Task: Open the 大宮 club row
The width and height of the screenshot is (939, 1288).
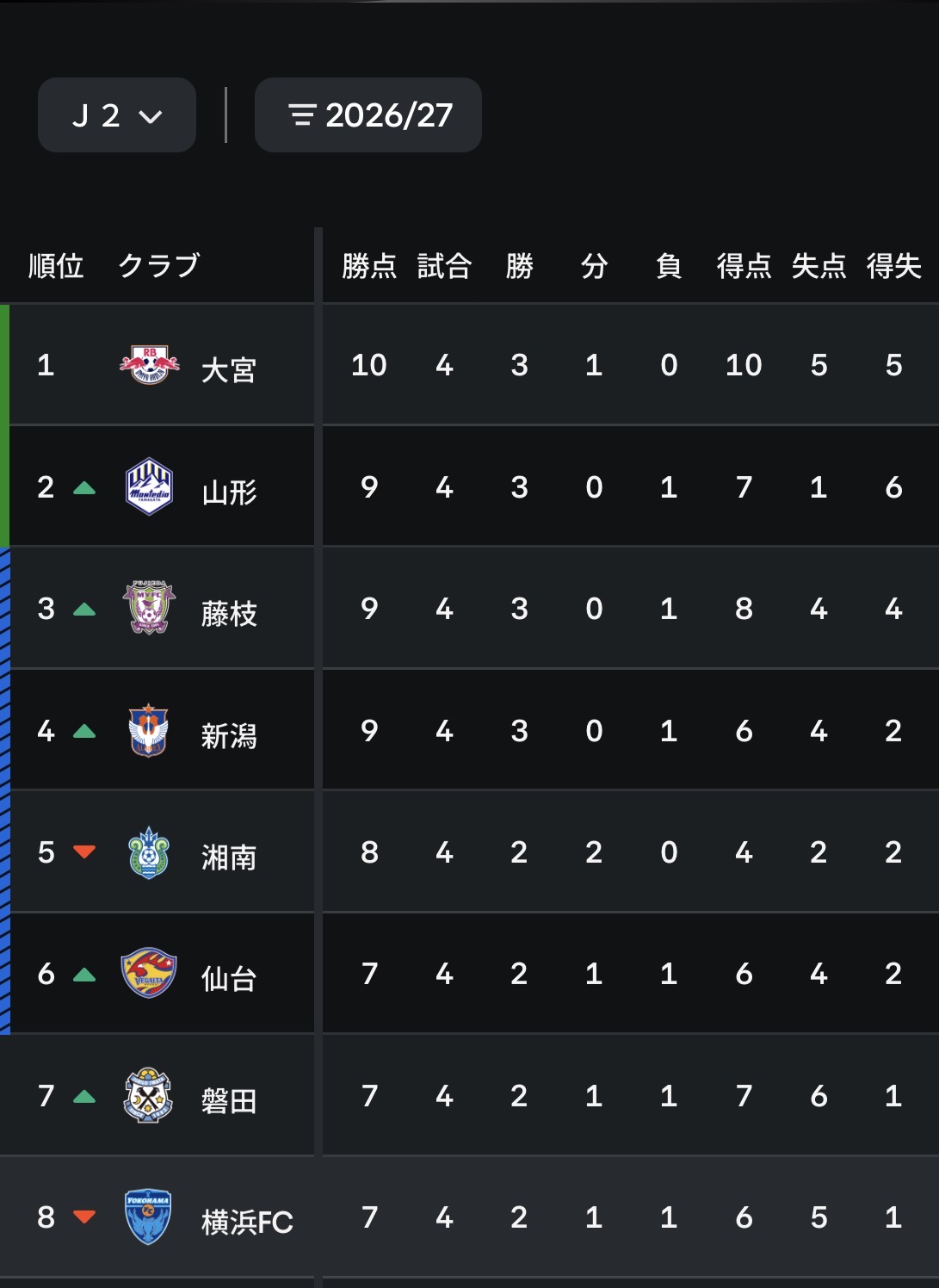Action: tap(469, 364)
